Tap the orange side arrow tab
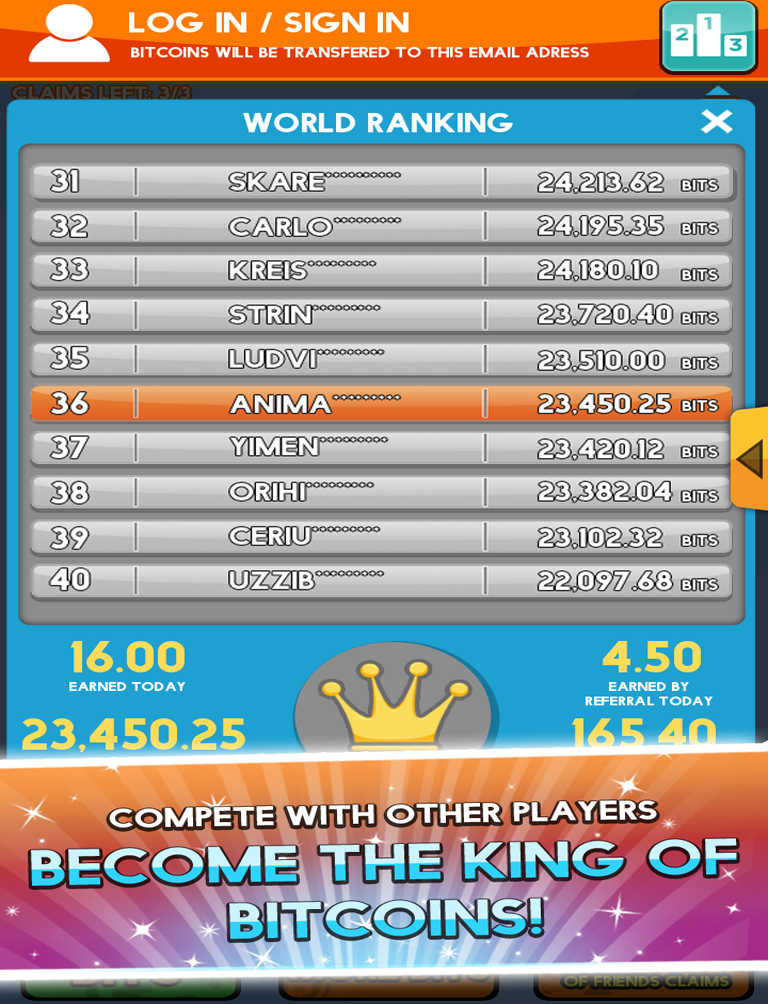This screenshot has width=768, height=1004. [750, 459]
